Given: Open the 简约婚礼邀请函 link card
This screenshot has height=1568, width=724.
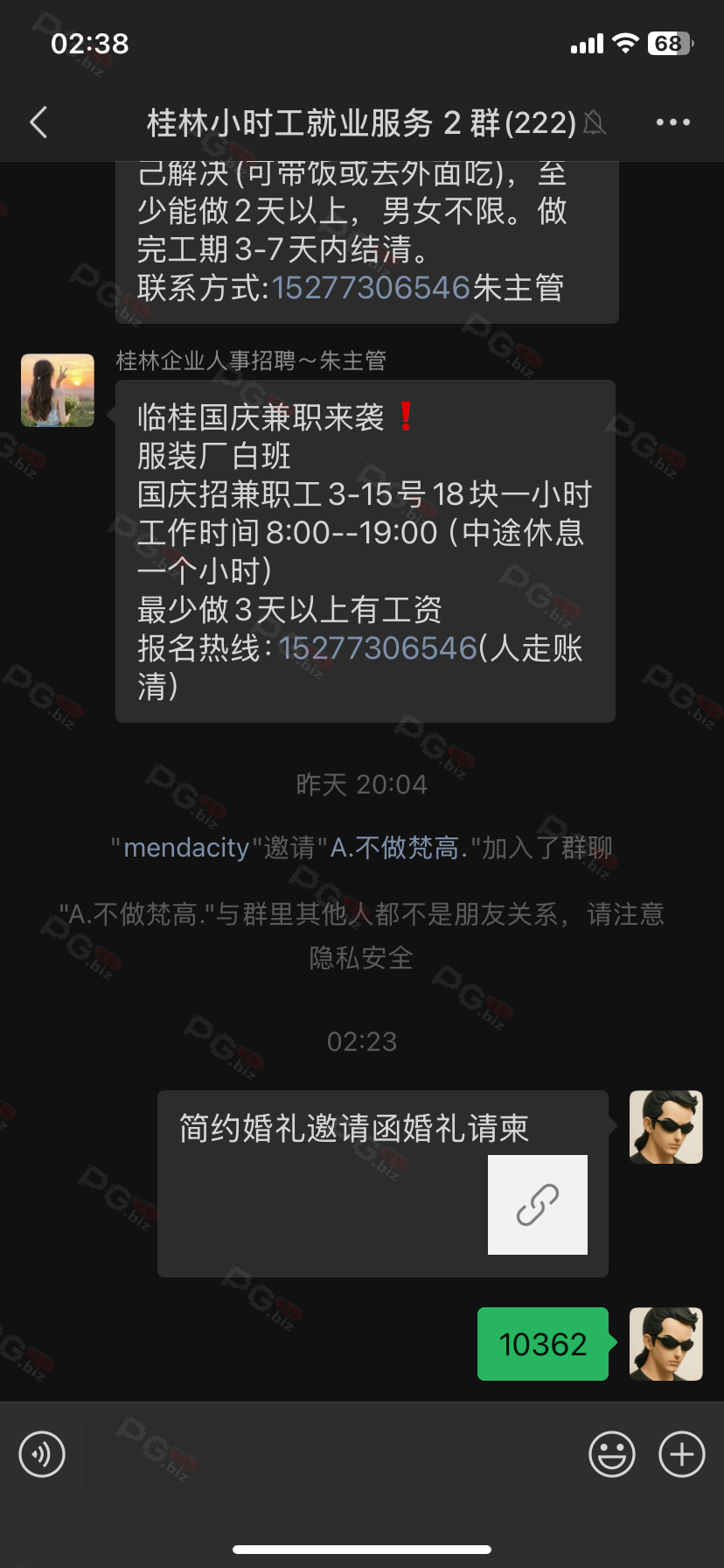Looking at the screenshot, I should click(382, 1183).
